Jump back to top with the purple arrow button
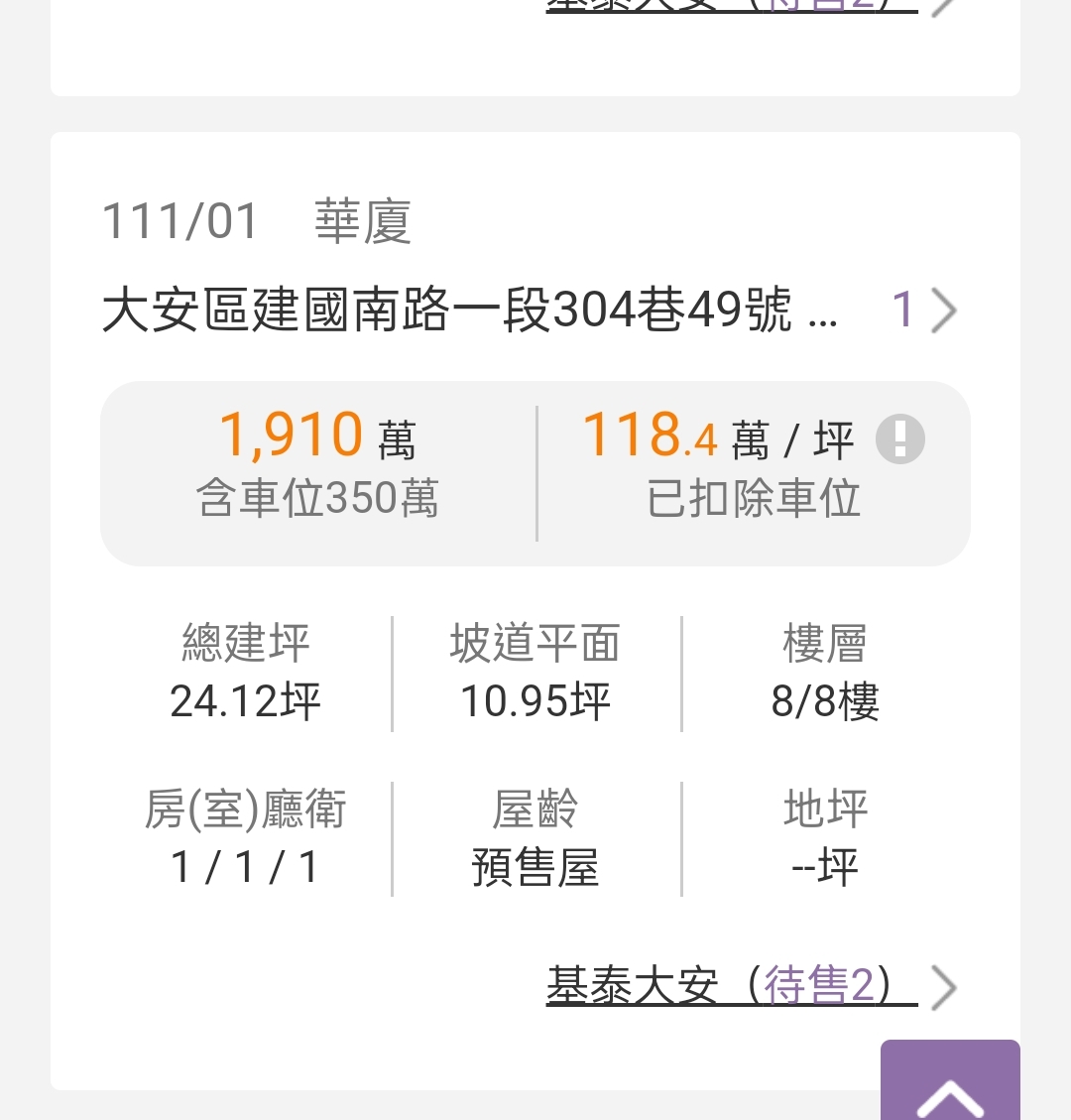 pos(949,1086)
